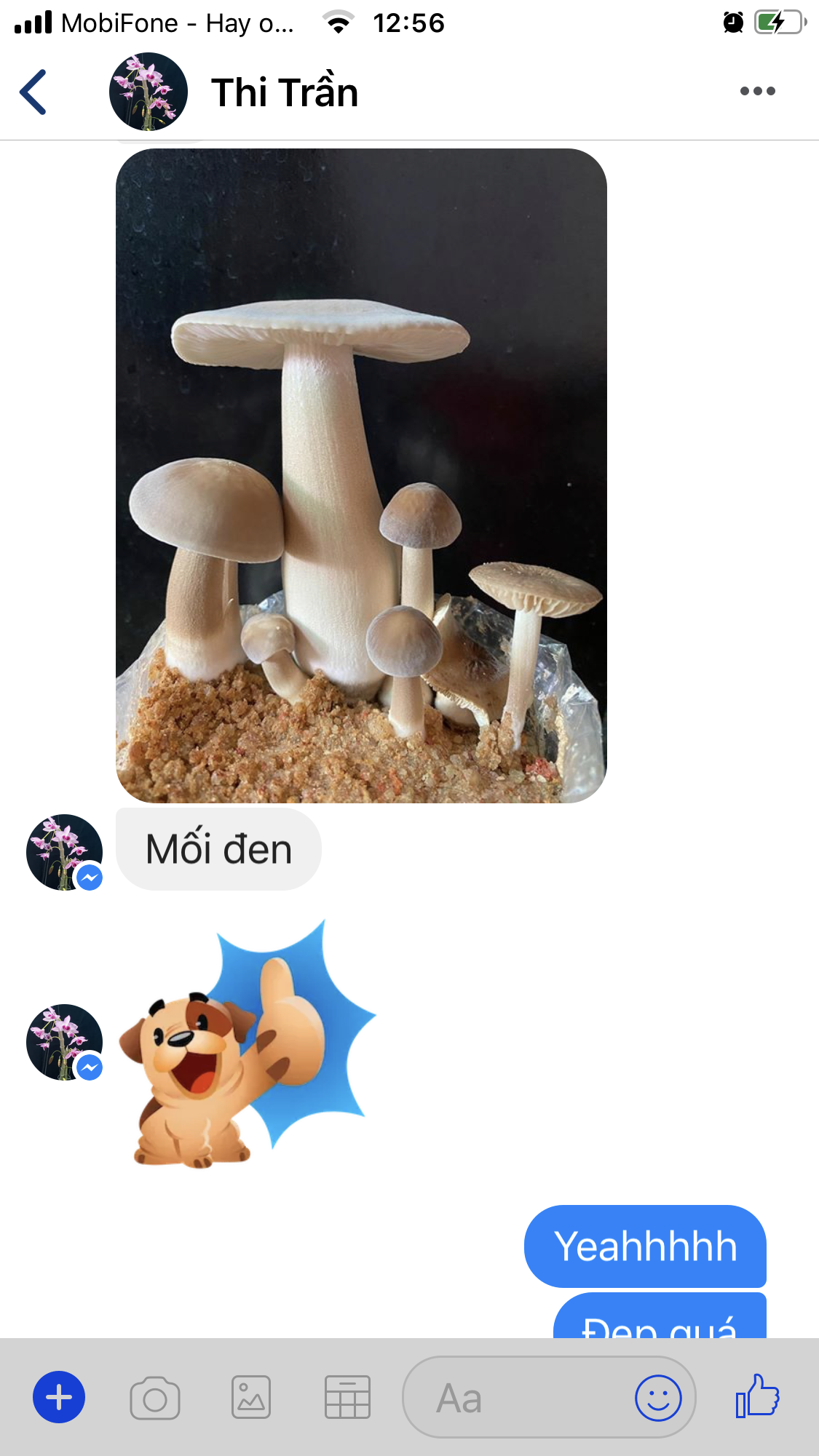Open the emoji smiley picker

pos(658,1398)
